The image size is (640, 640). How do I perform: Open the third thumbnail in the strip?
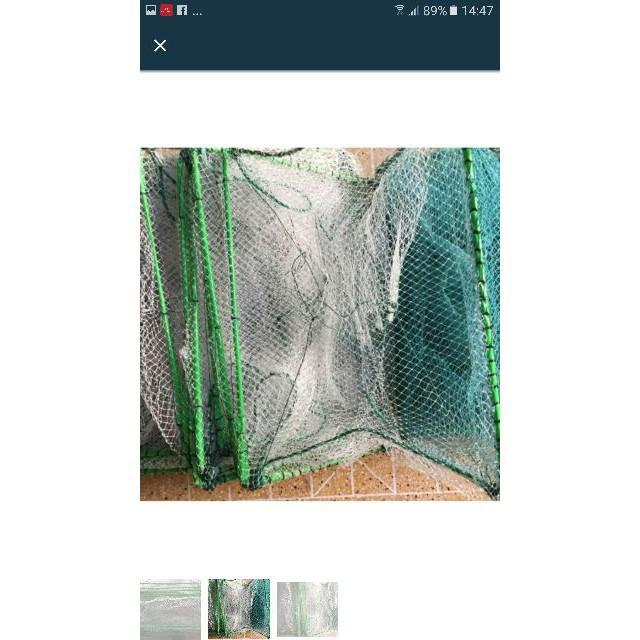(x=307, y=609)
